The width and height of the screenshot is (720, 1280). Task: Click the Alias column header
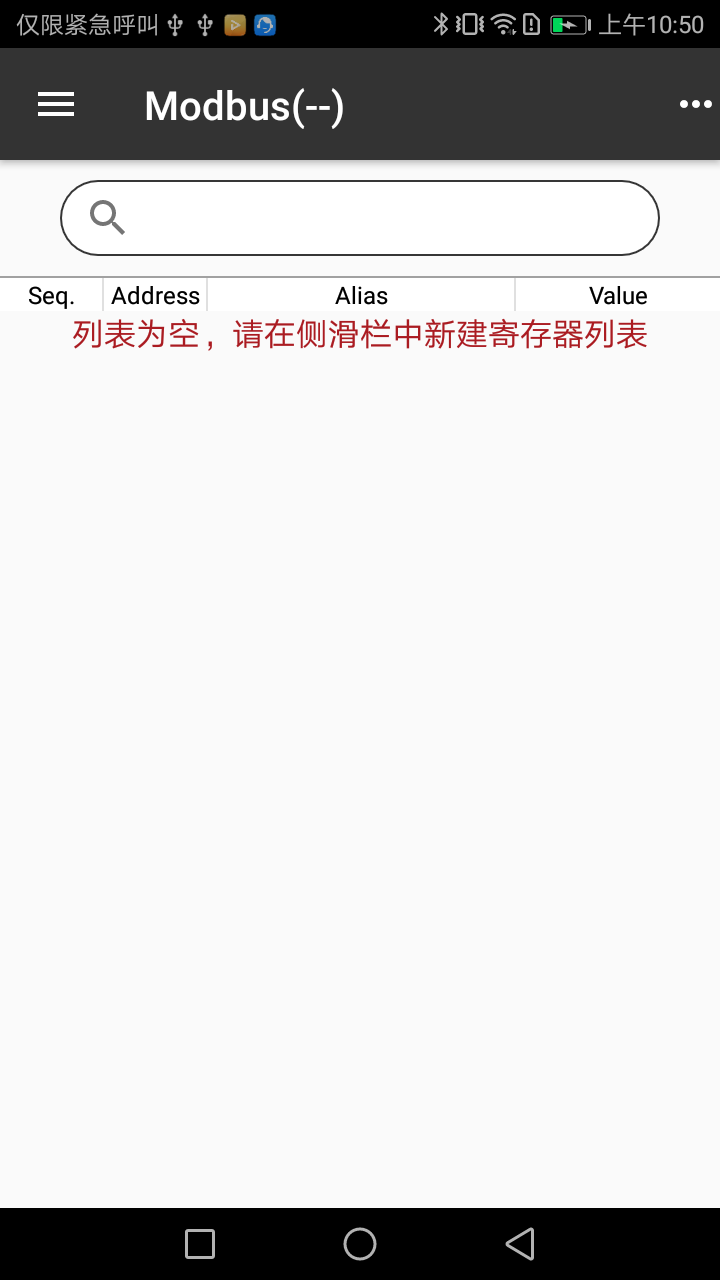[361, 295]
